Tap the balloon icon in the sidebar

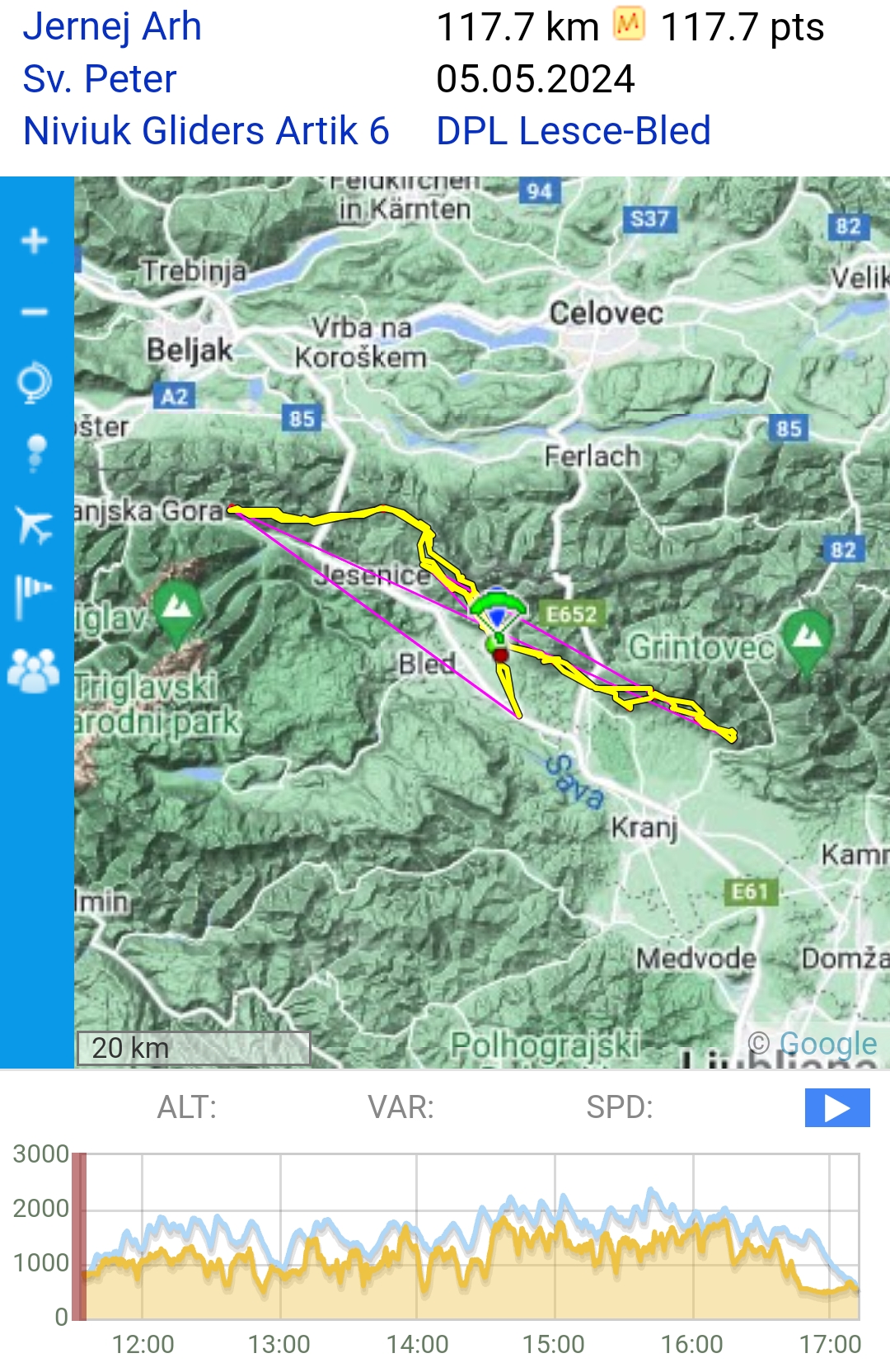click(x=35, y=453)
